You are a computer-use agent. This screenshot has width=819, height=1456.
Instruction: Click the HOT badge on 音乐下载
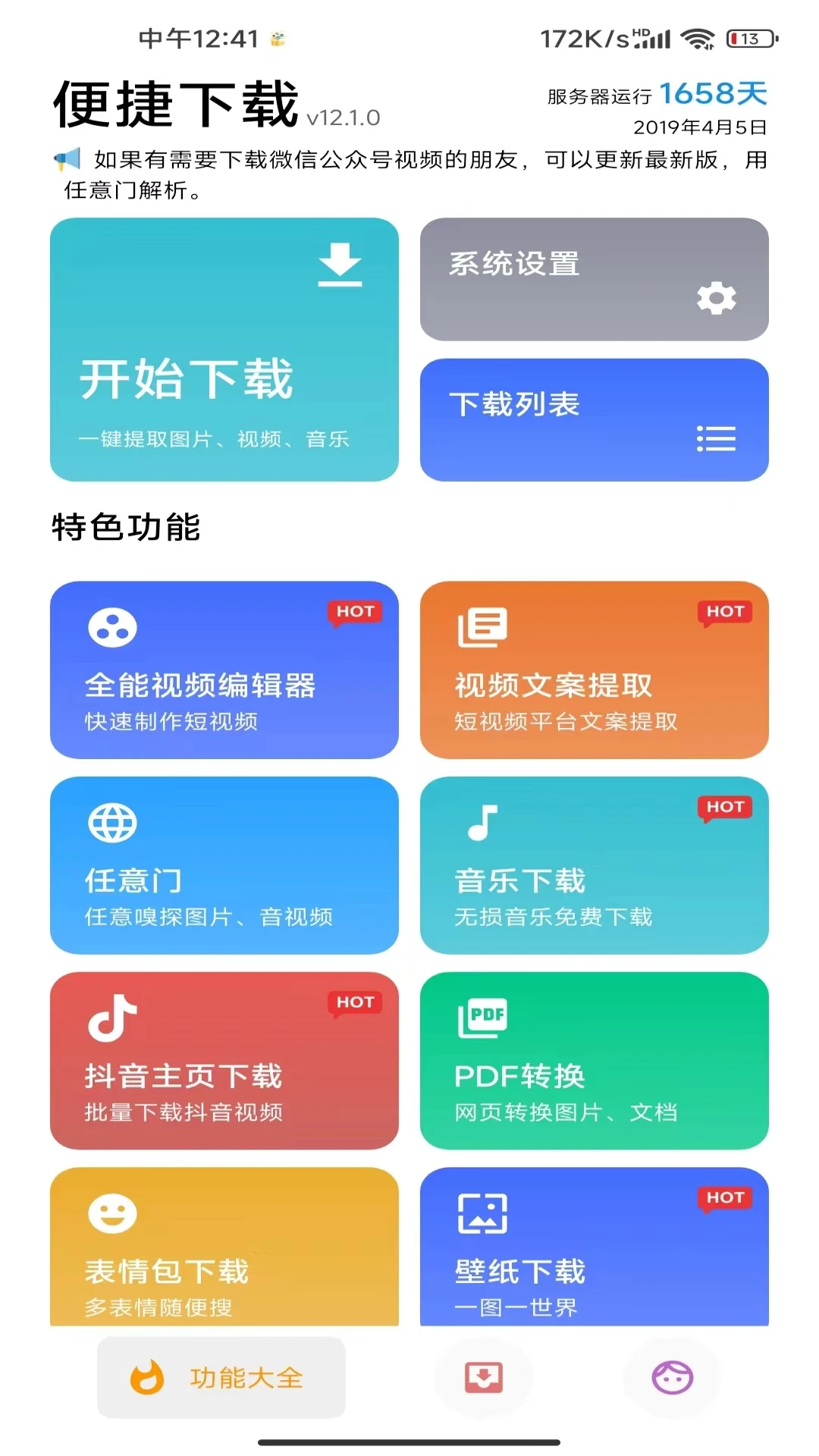pos(725,807)
